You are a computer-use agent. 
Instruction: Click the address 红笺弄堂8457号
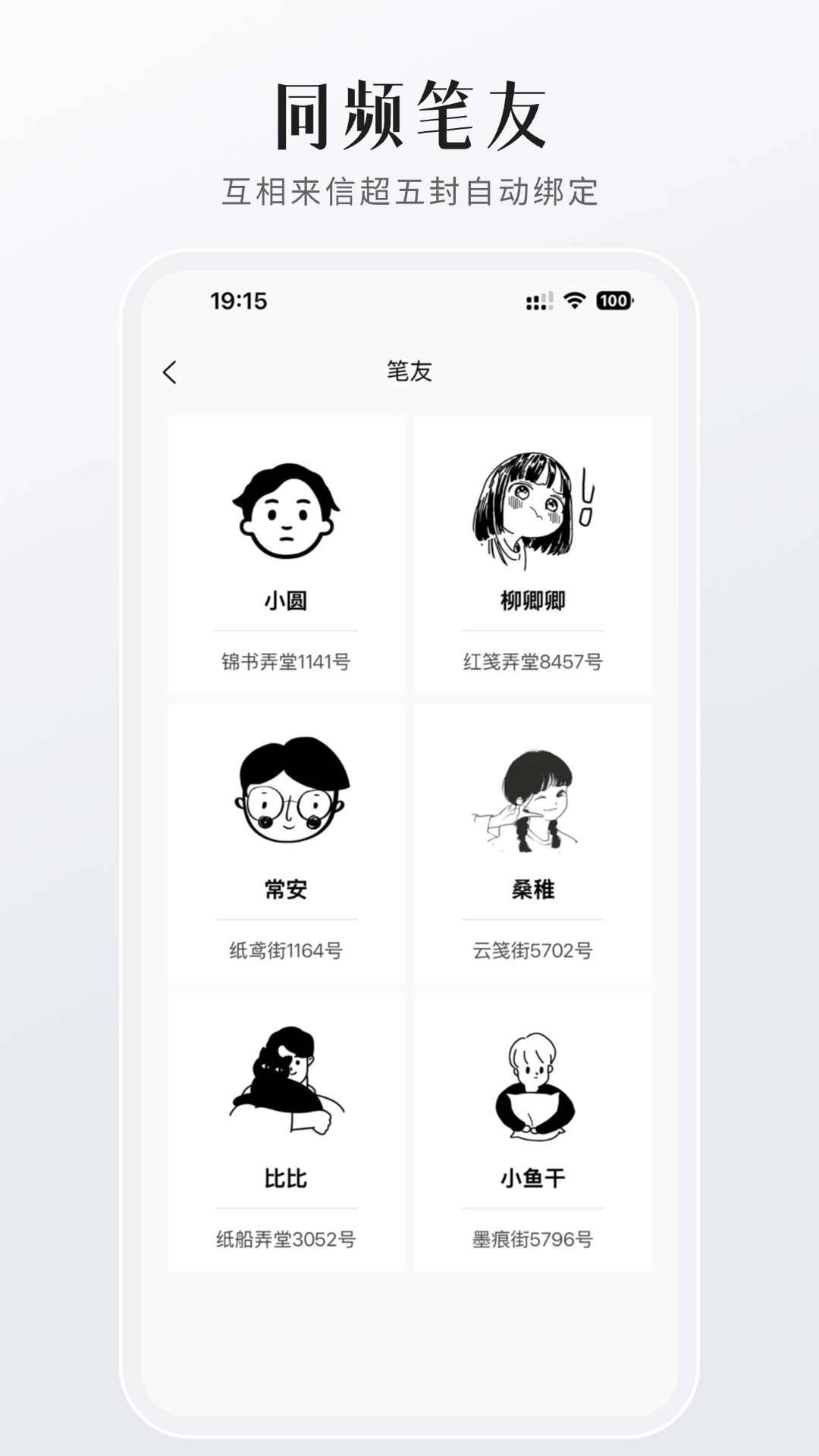[531, 664]
